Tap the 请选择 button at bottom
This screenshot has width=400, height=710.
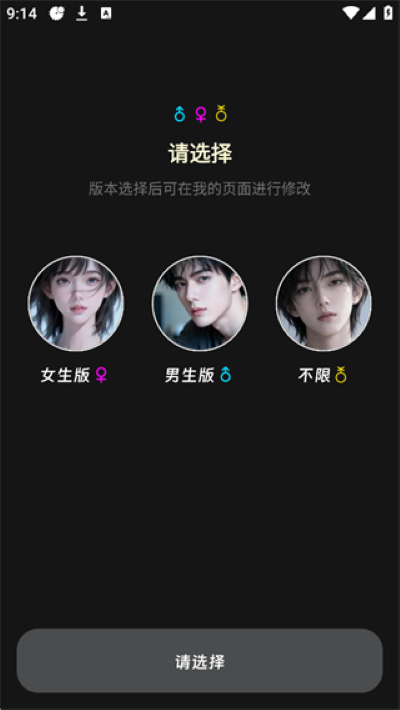click(200, 661)
